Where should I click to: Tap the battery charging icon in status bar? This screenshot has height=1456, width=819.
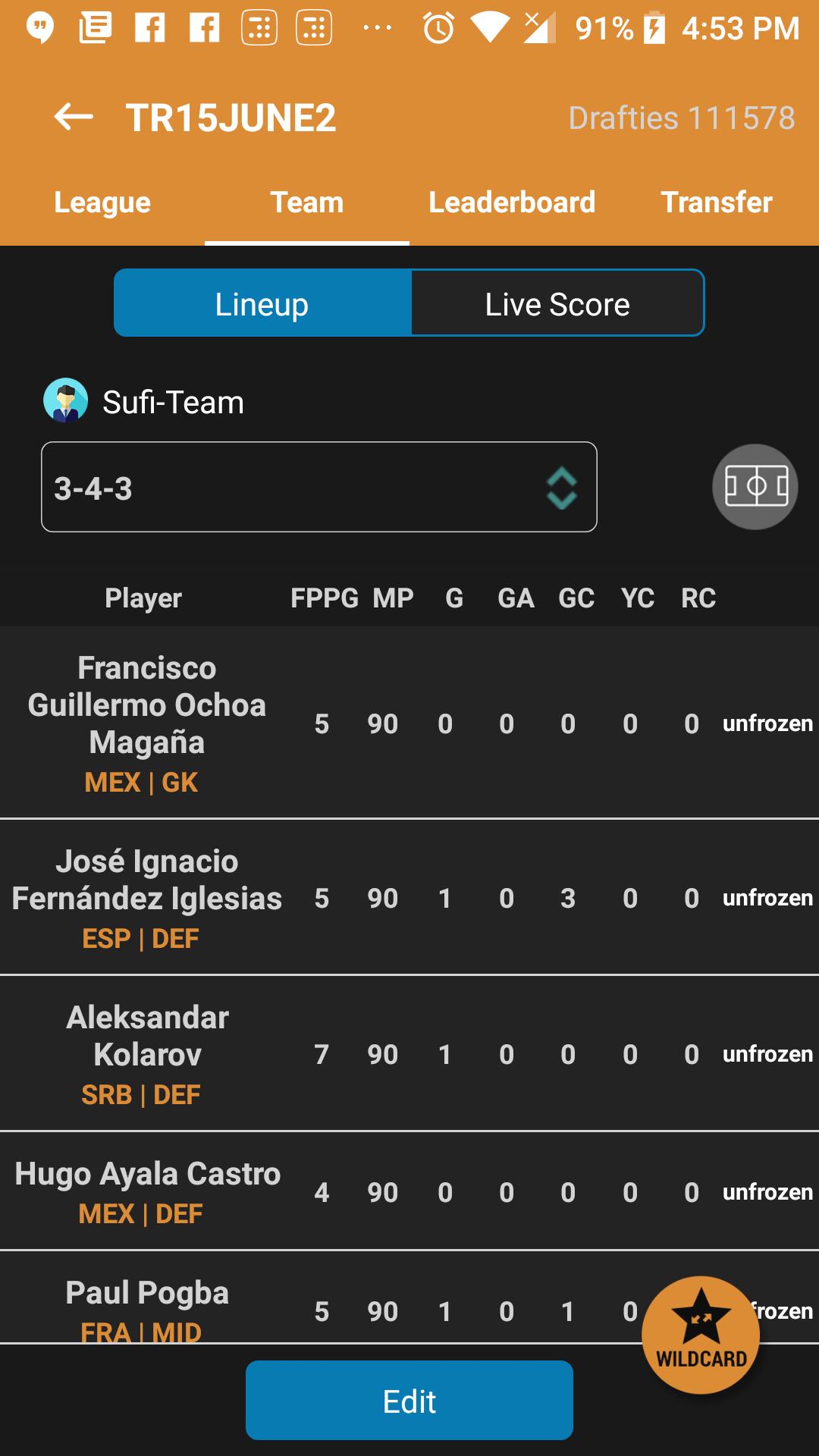pos(654,28)
